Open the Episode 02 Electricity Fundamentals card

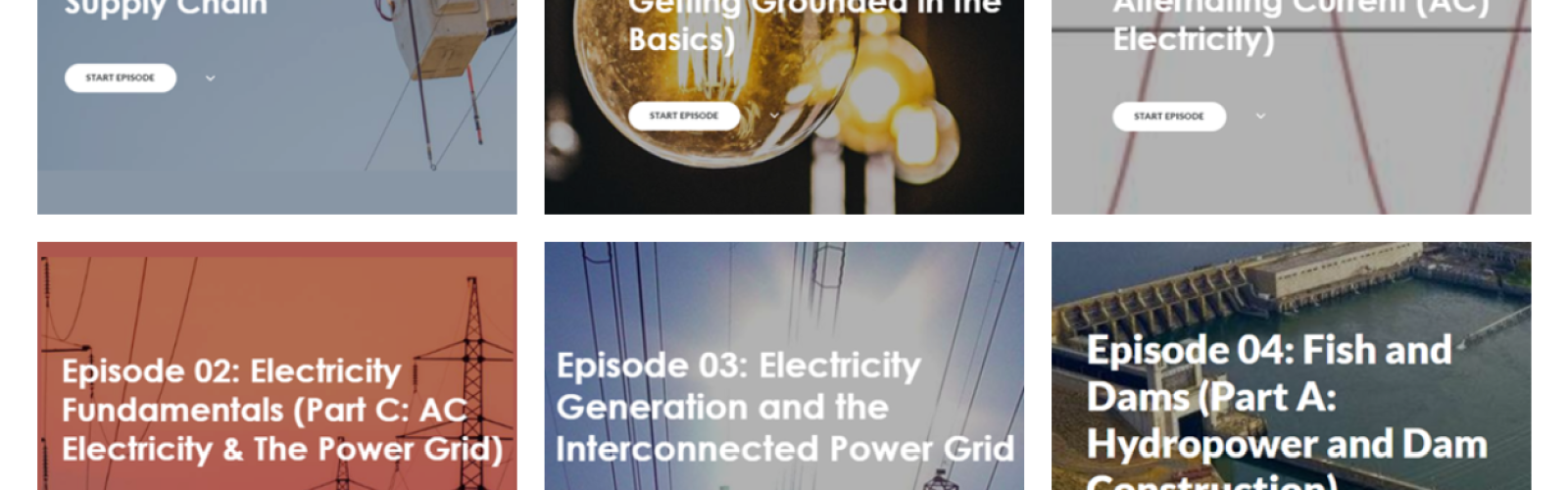281,410
